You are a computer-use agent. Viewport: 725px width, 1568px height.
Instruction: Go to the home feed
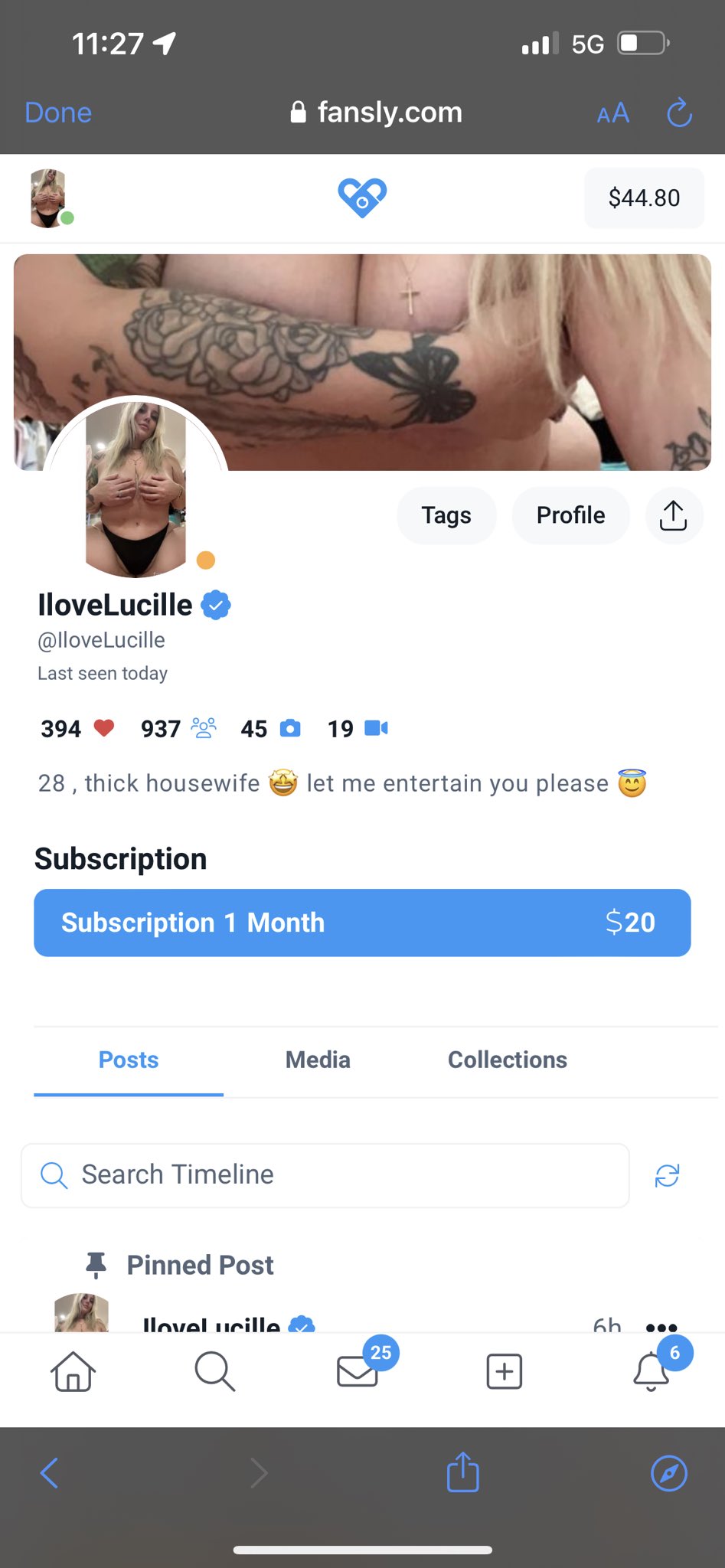(x=73, y=1370)
